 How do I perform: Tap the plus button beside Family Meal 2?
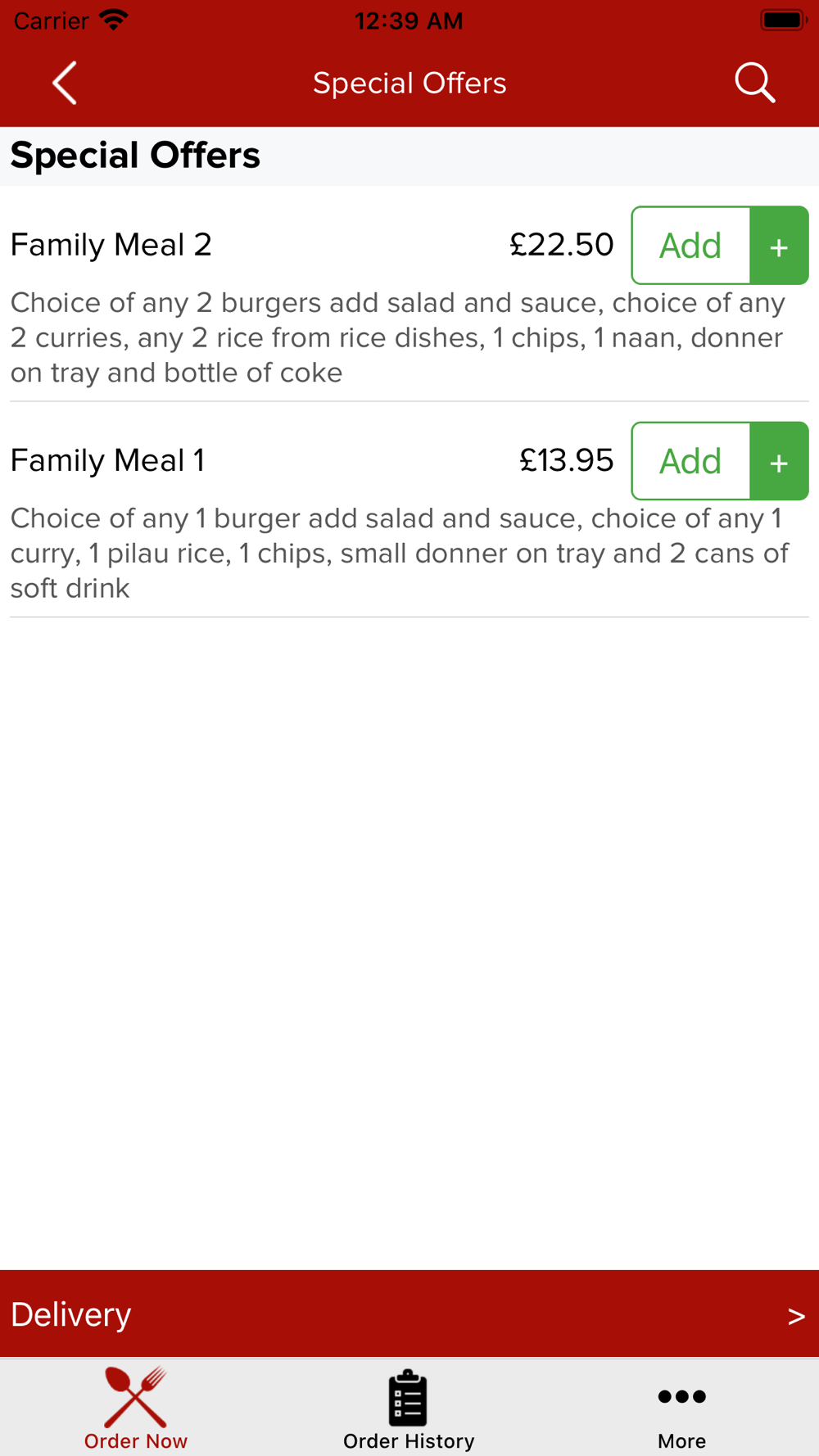click(x=780, y=246)
